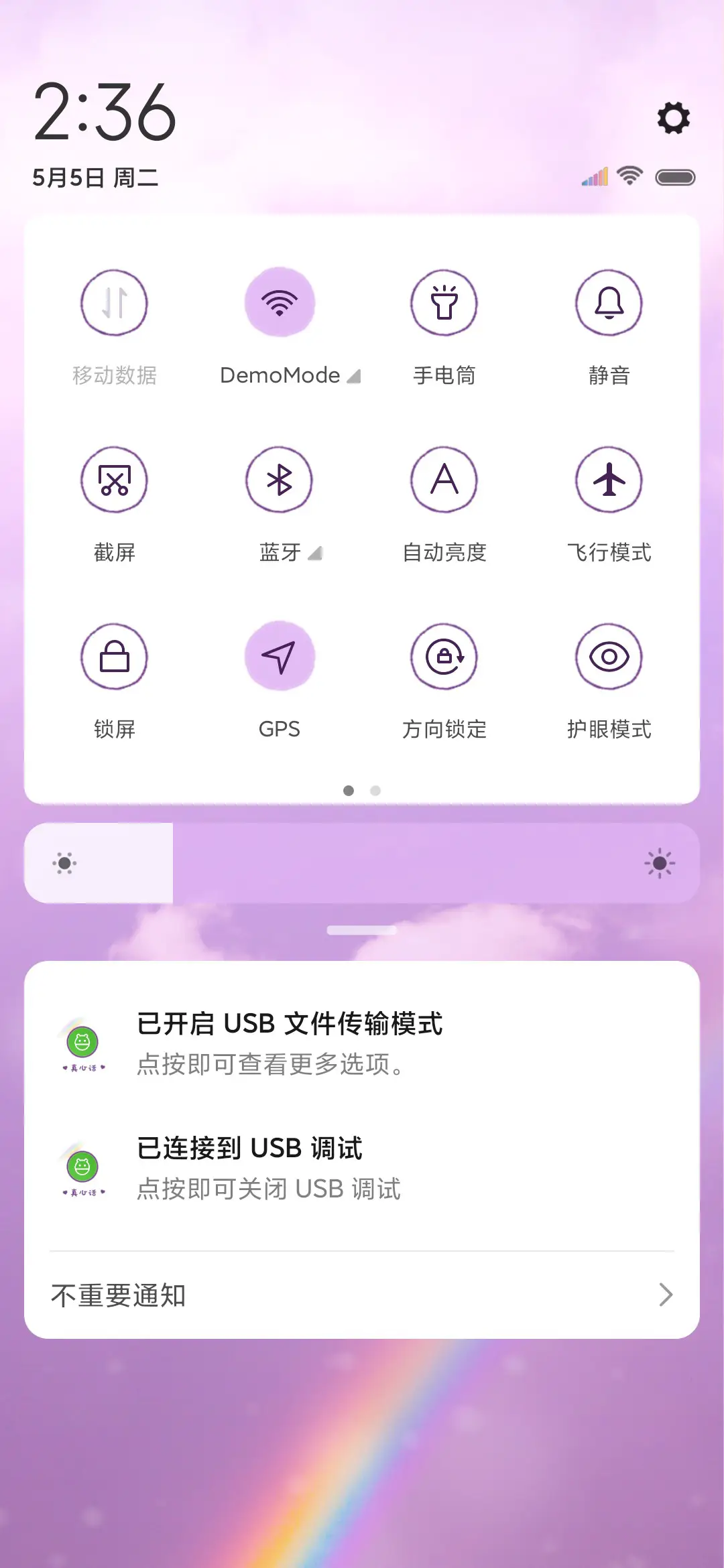
Task: Turn on the flashlight
Action: pos(444,303)
